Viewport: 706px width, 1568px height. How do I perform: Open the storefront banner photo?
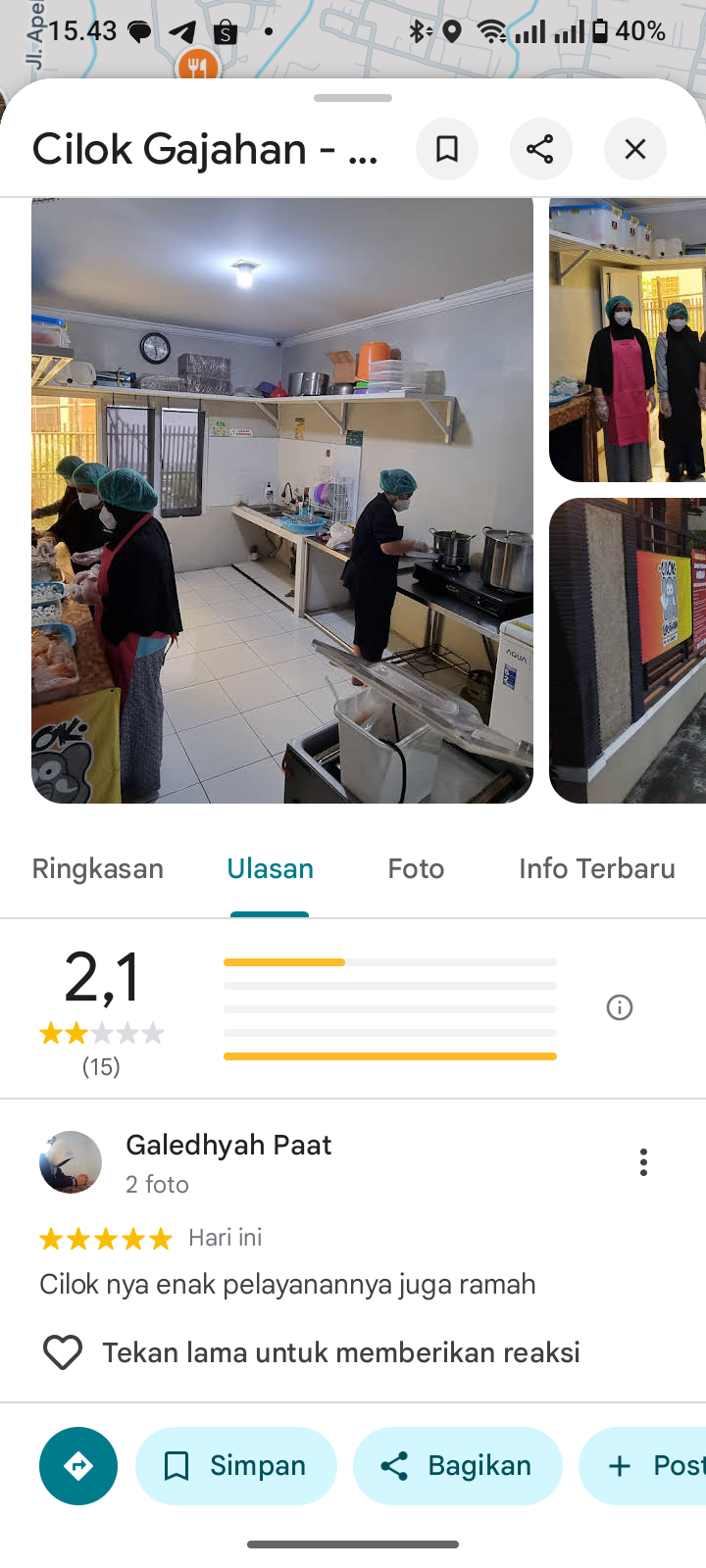[628, 651]
